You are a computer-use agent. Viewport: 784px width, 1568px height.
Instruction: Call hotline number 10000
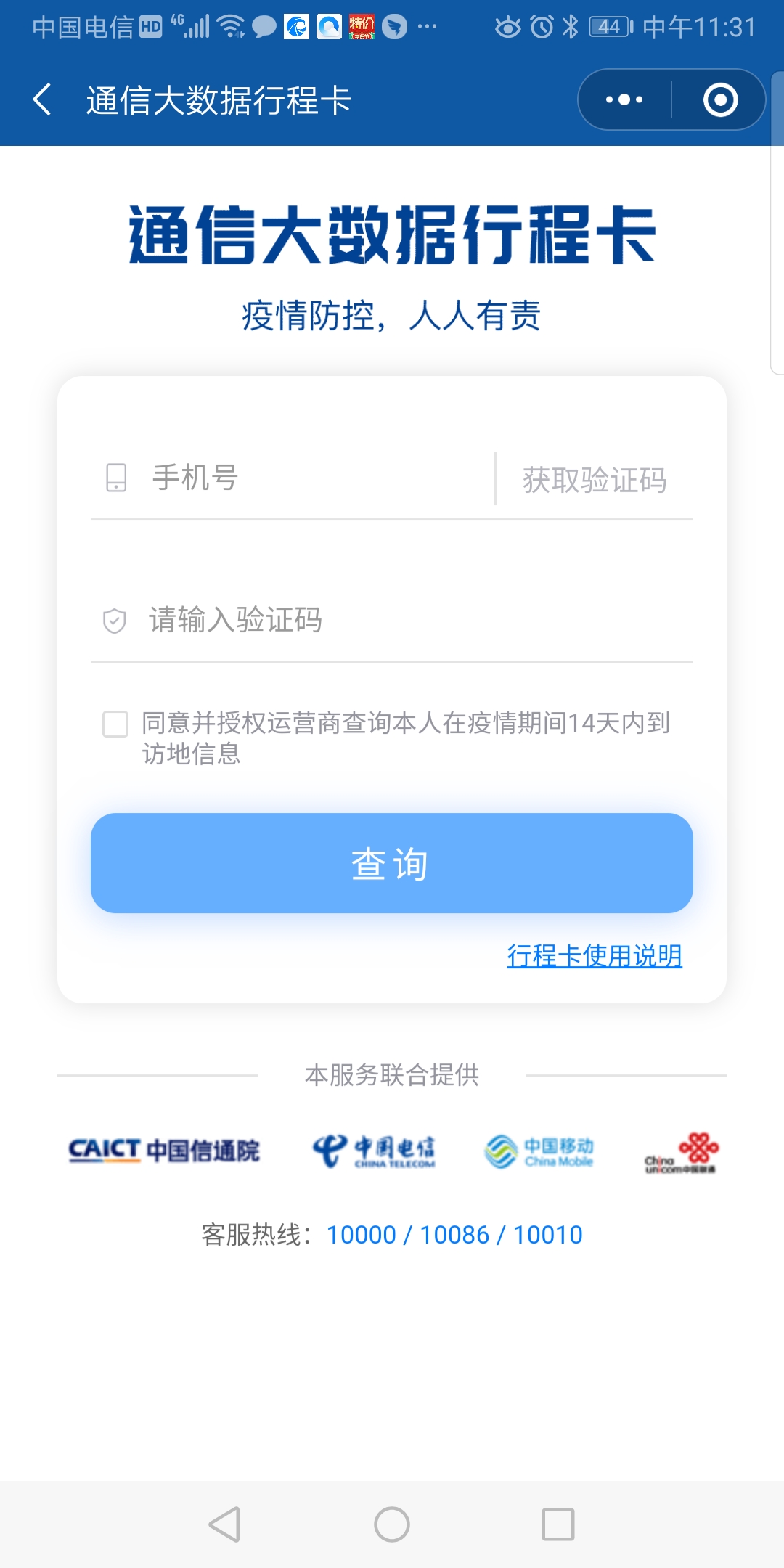361,1235
